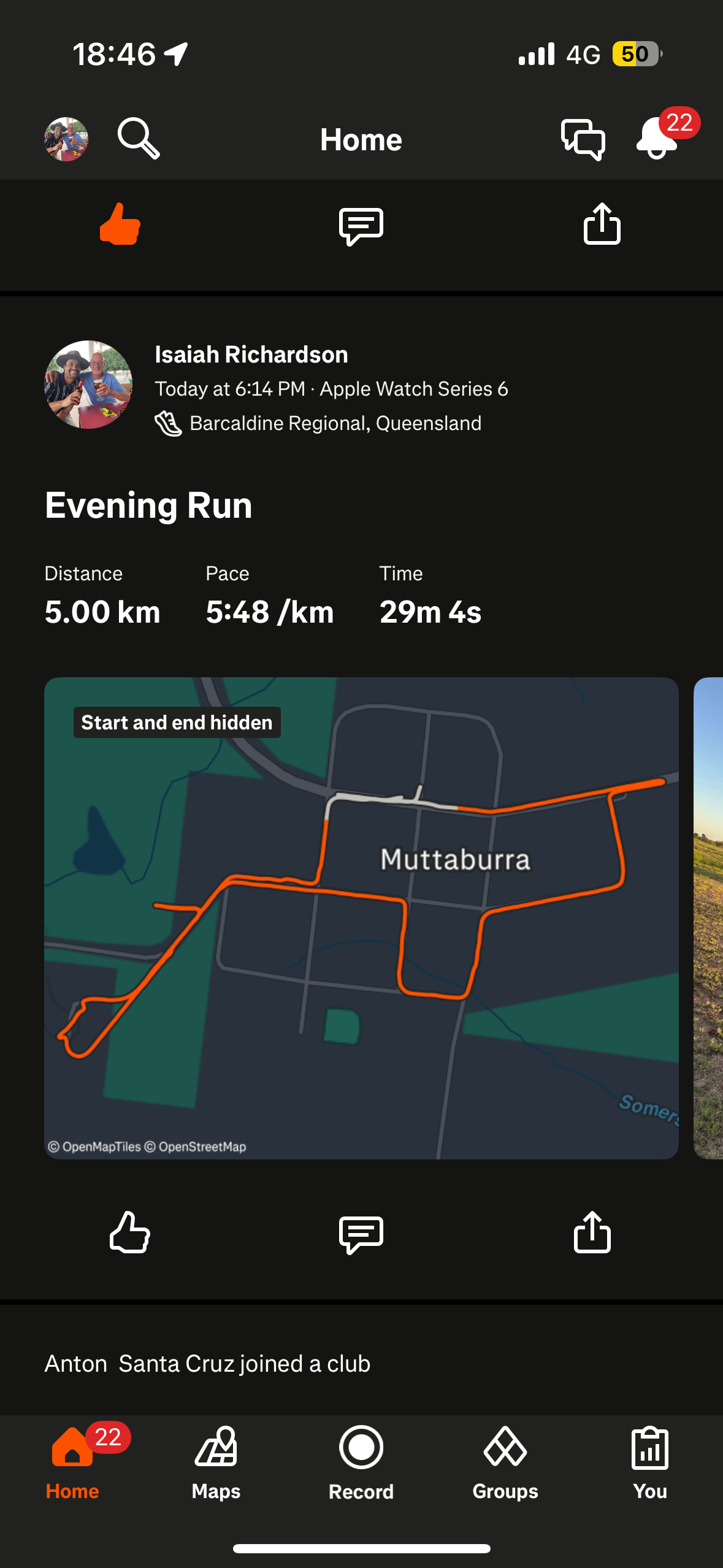
Task: Switch to the Maps tab
Action: 216,1462
